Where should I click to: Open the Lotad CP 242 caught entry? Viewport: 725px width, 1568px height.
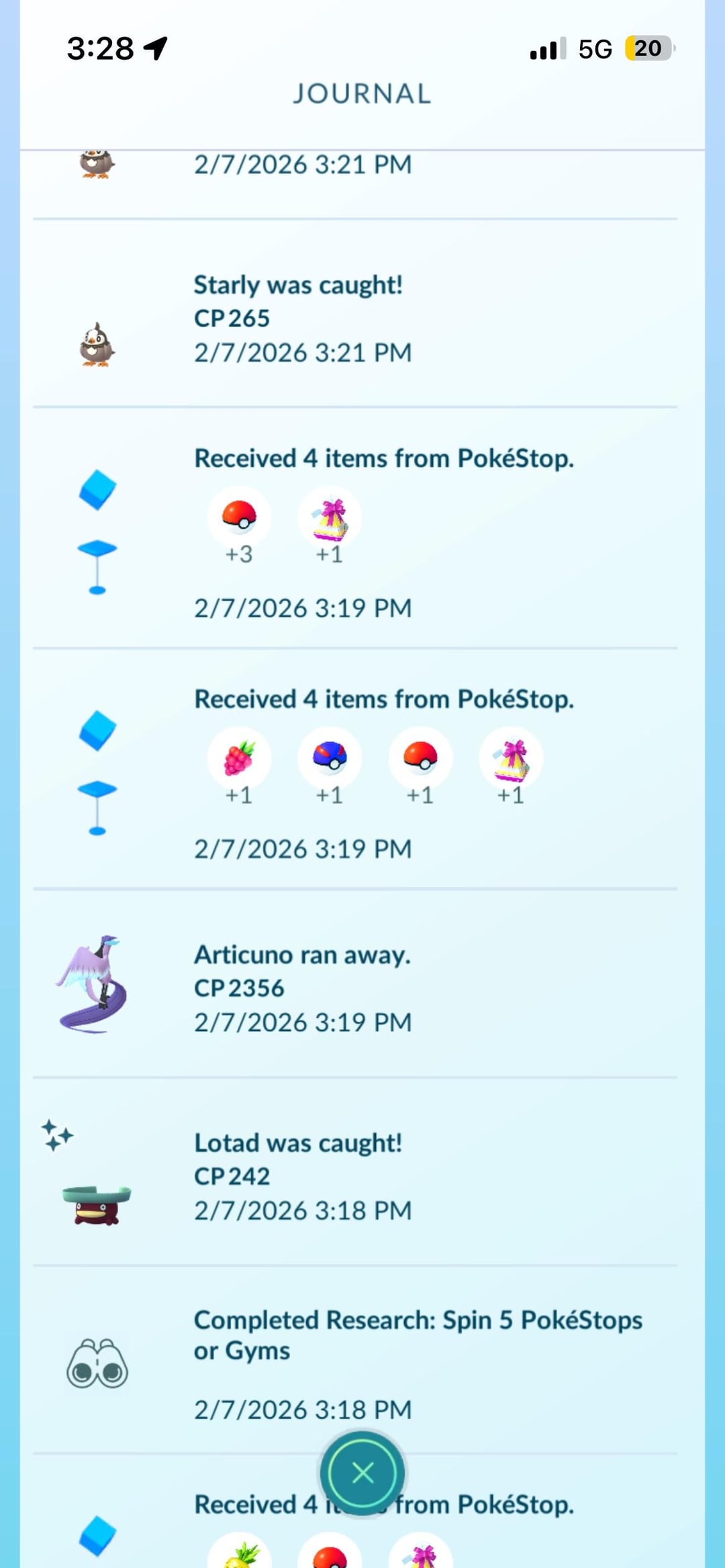tap(299, 1175)
